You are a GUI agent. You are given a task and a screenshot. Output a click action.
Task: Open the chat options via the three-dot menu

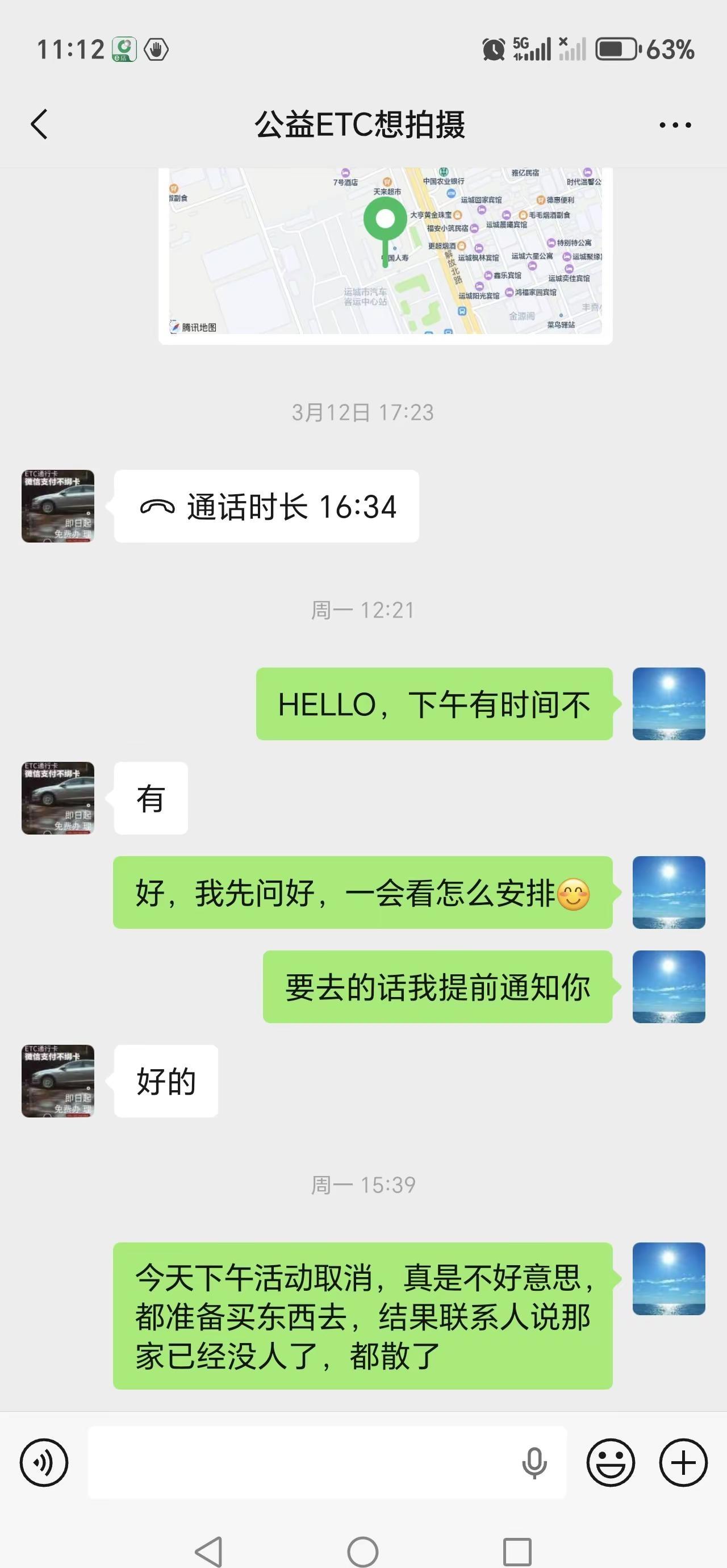(x=674, y=124)
